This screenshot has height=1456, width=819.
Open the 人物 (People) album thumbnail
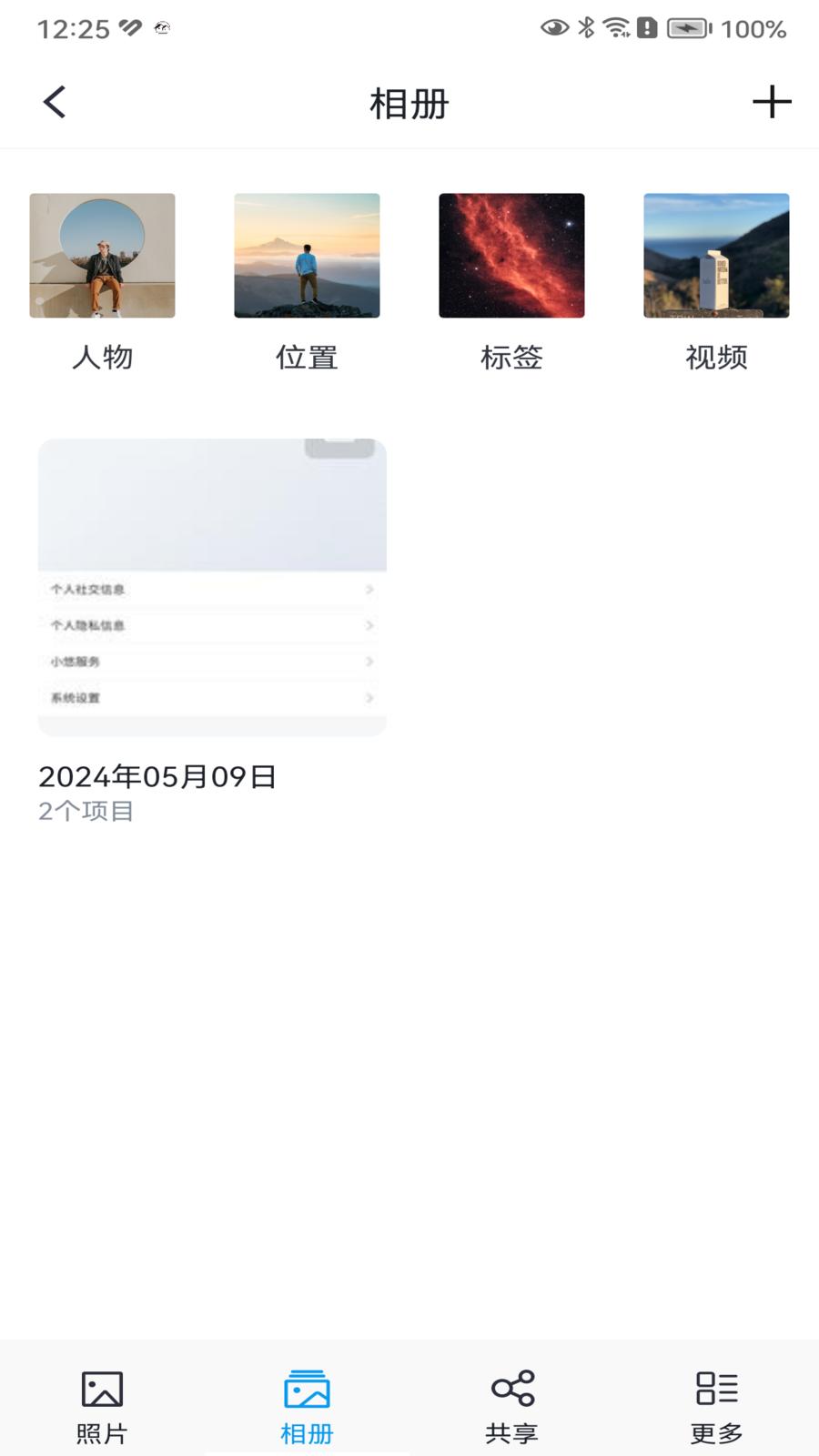pos(102,255)
